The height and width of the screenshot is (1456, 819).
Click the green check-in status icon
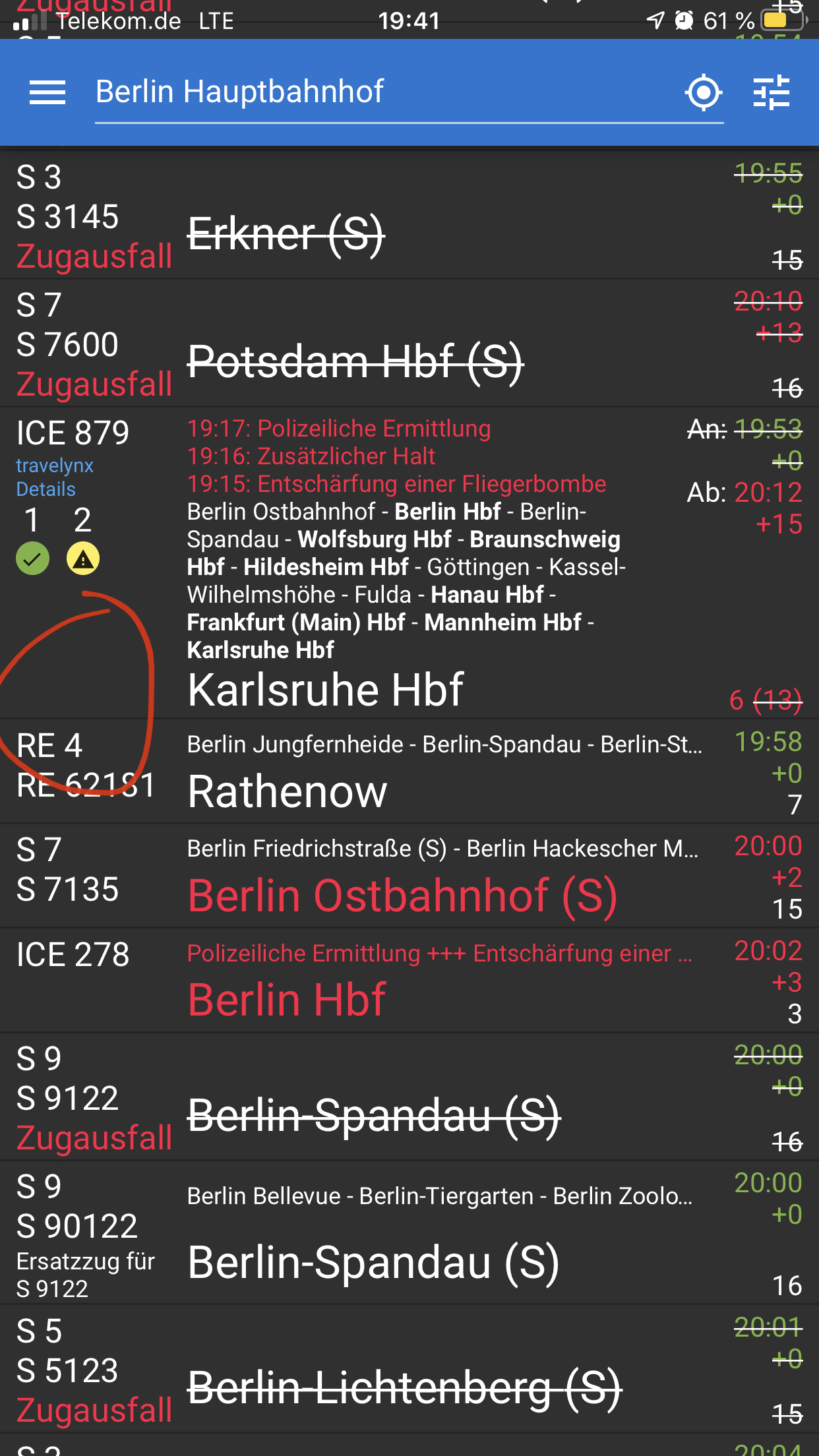pyautogui.click(x=33, y=559)
